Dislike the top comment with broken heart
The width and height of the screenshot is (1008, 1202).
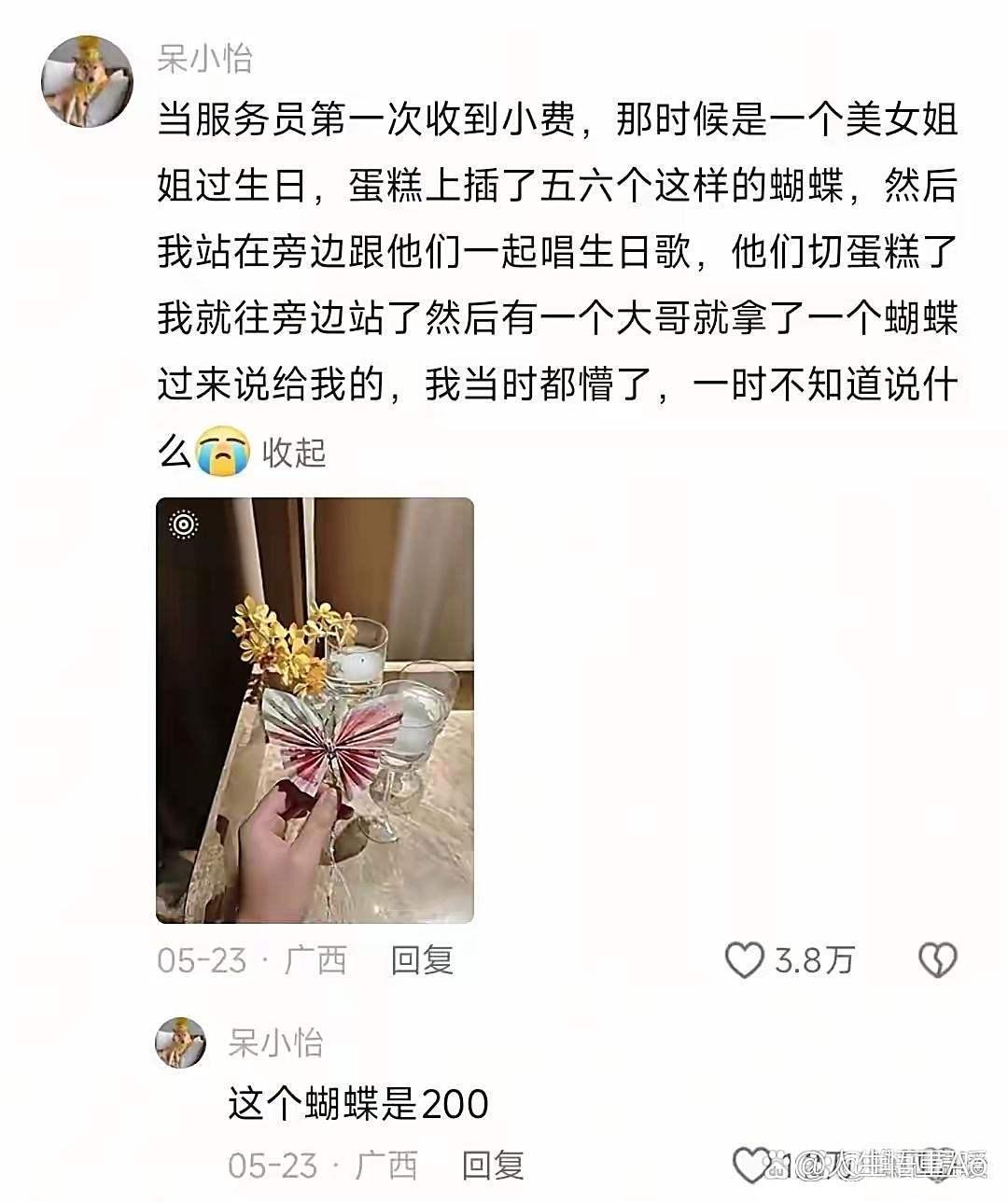coord(938,959)
